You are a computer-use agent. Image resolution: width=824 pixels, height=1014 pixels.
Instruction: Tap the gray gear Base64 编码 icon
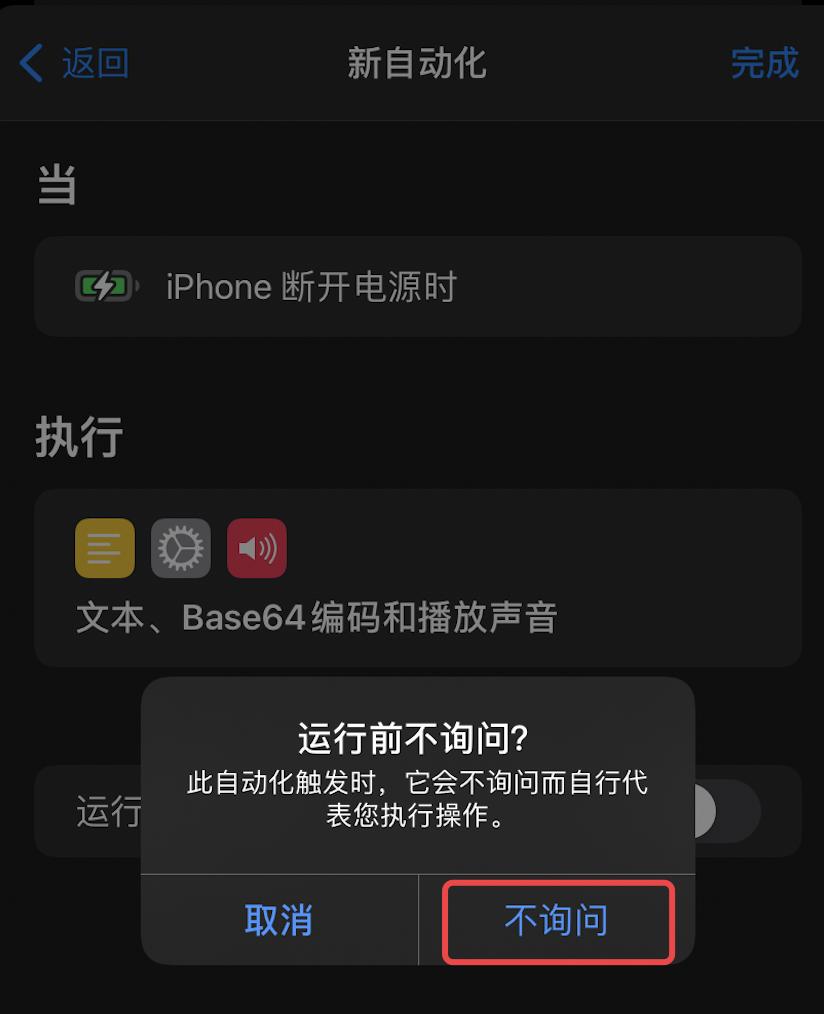178,547
